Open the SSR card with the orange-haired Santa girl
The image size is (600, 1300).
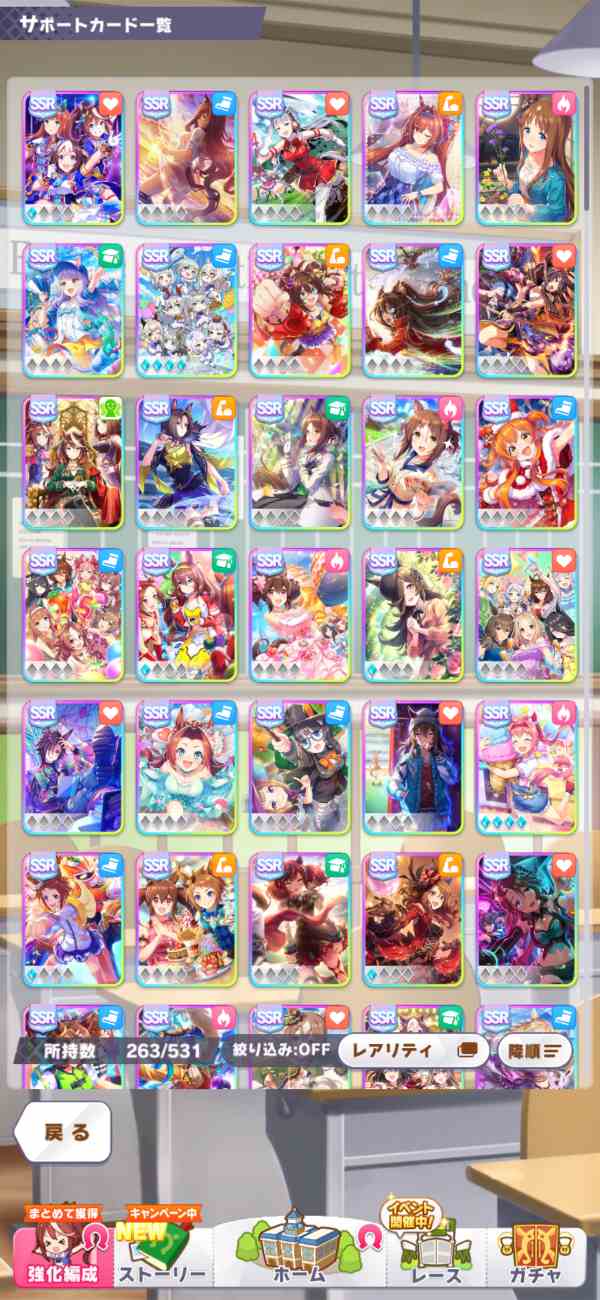[x=526, y=462]
